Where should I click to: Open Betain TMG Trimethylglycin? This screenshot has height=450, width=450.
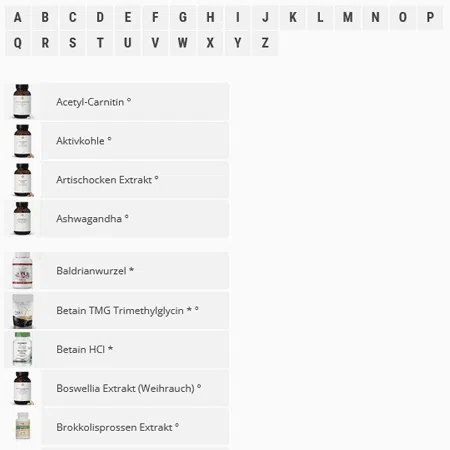pos(117,310)
